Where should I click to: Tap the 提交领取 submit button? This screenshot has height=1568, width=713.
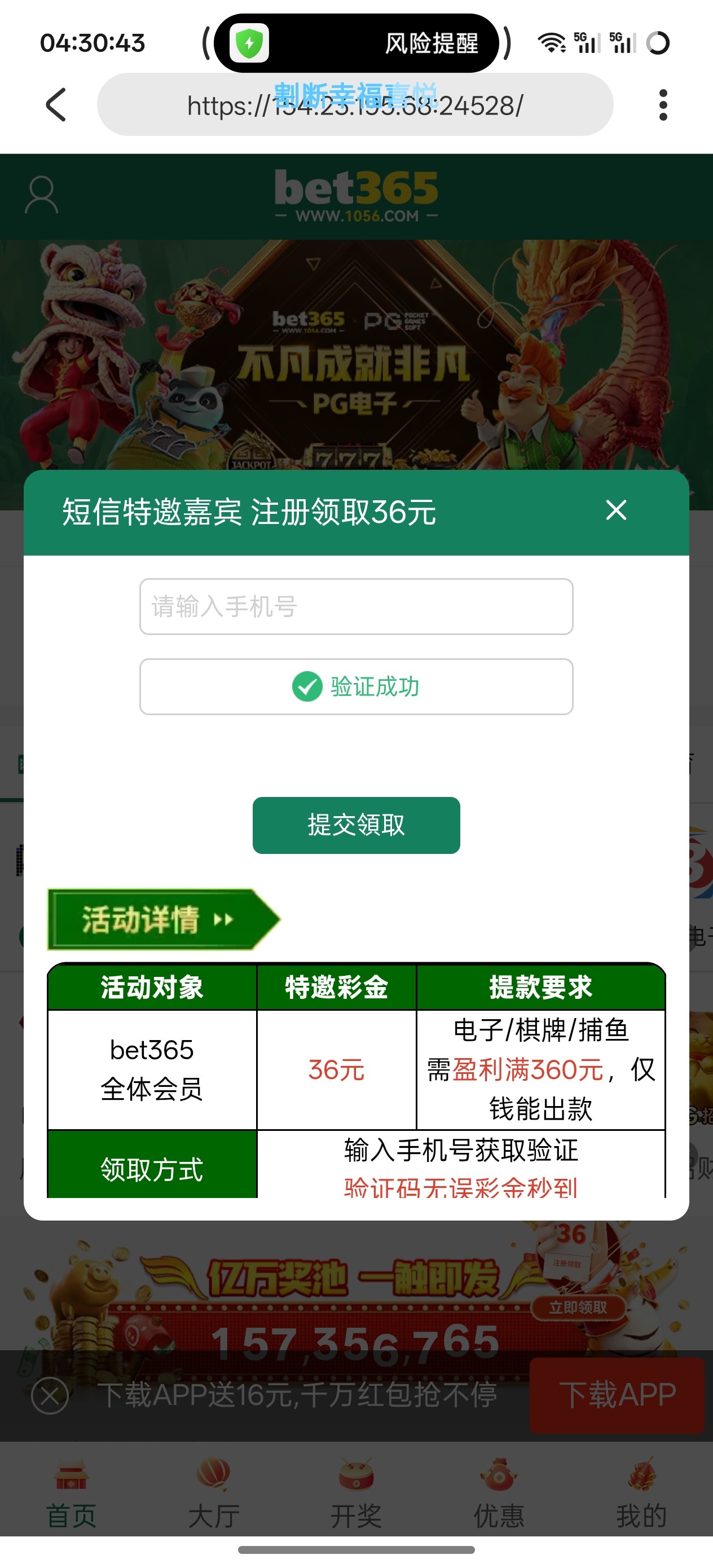355,825
